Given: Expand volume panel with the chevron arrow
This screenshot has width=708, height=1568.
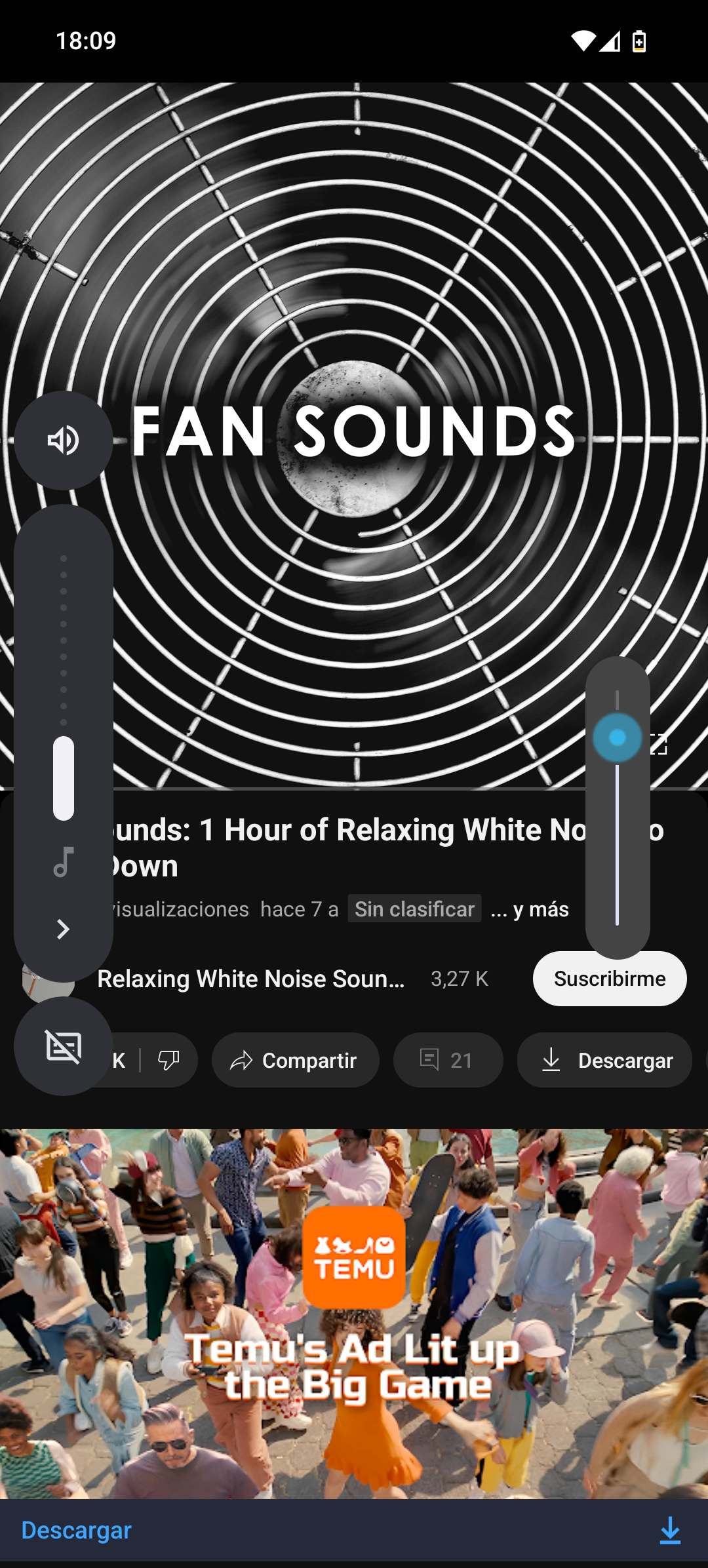Looking at the screenshot, I should (x=63, y=929).
